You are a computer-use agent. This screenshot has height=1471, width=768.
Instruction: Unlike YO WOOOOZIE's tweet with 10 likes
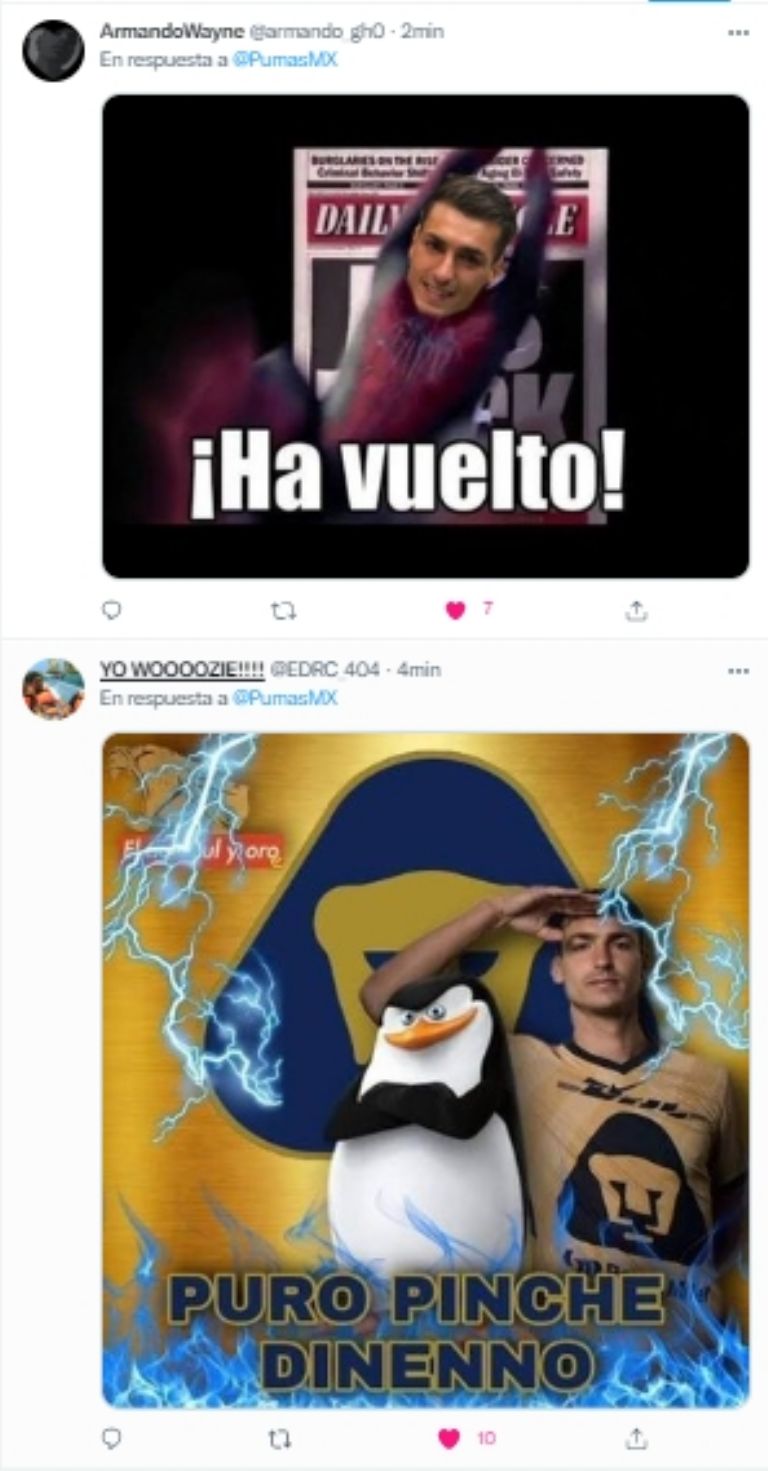tap(450, 1438)
